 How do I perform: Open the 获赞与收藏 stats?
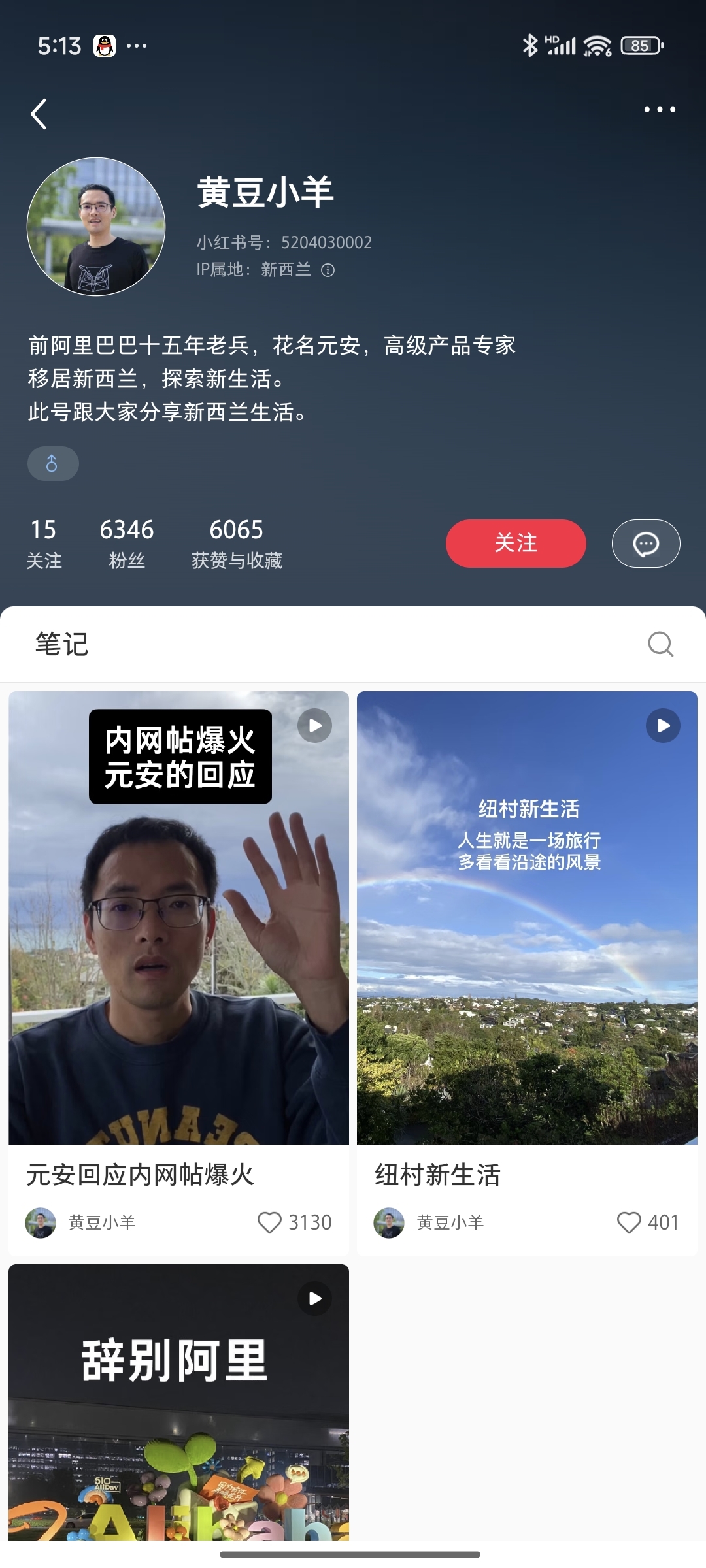pyautogui.click(x=237, y=543)
